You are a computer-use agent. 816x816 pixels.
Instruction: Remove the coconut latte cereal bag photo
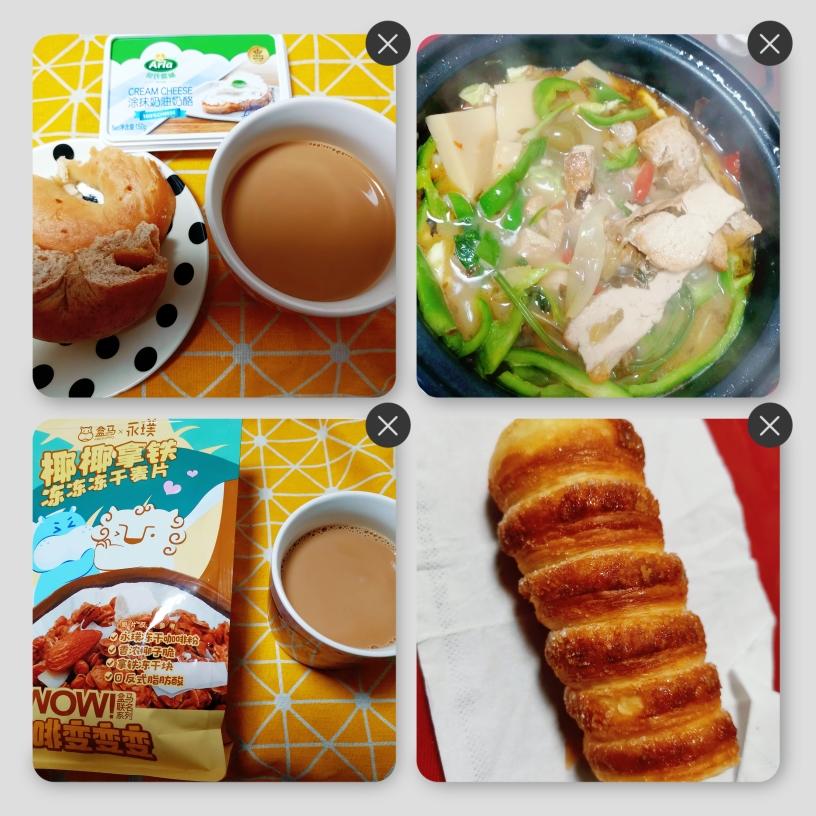coord(388,426)
